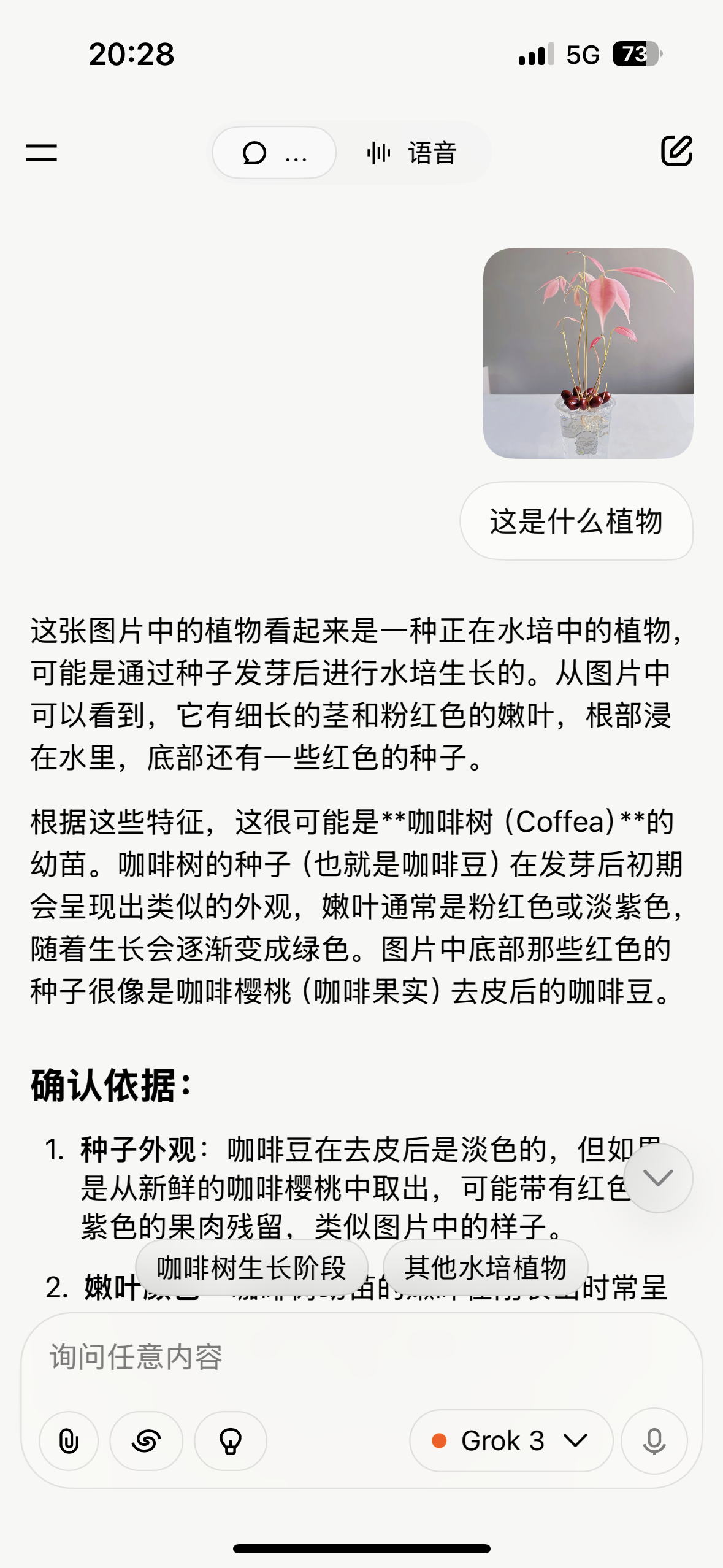Turn on Think mode lightbulb icon
723x1568 pixels.
coord(231,1440)
